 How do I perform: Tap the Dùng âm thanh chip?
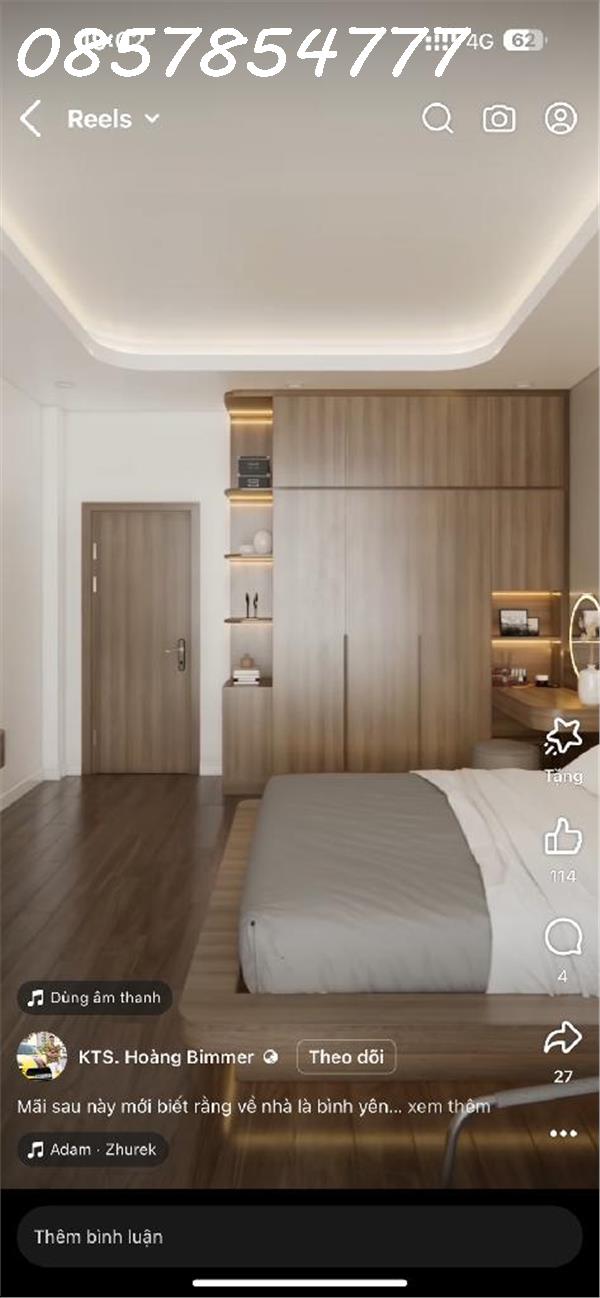(95, 998)
